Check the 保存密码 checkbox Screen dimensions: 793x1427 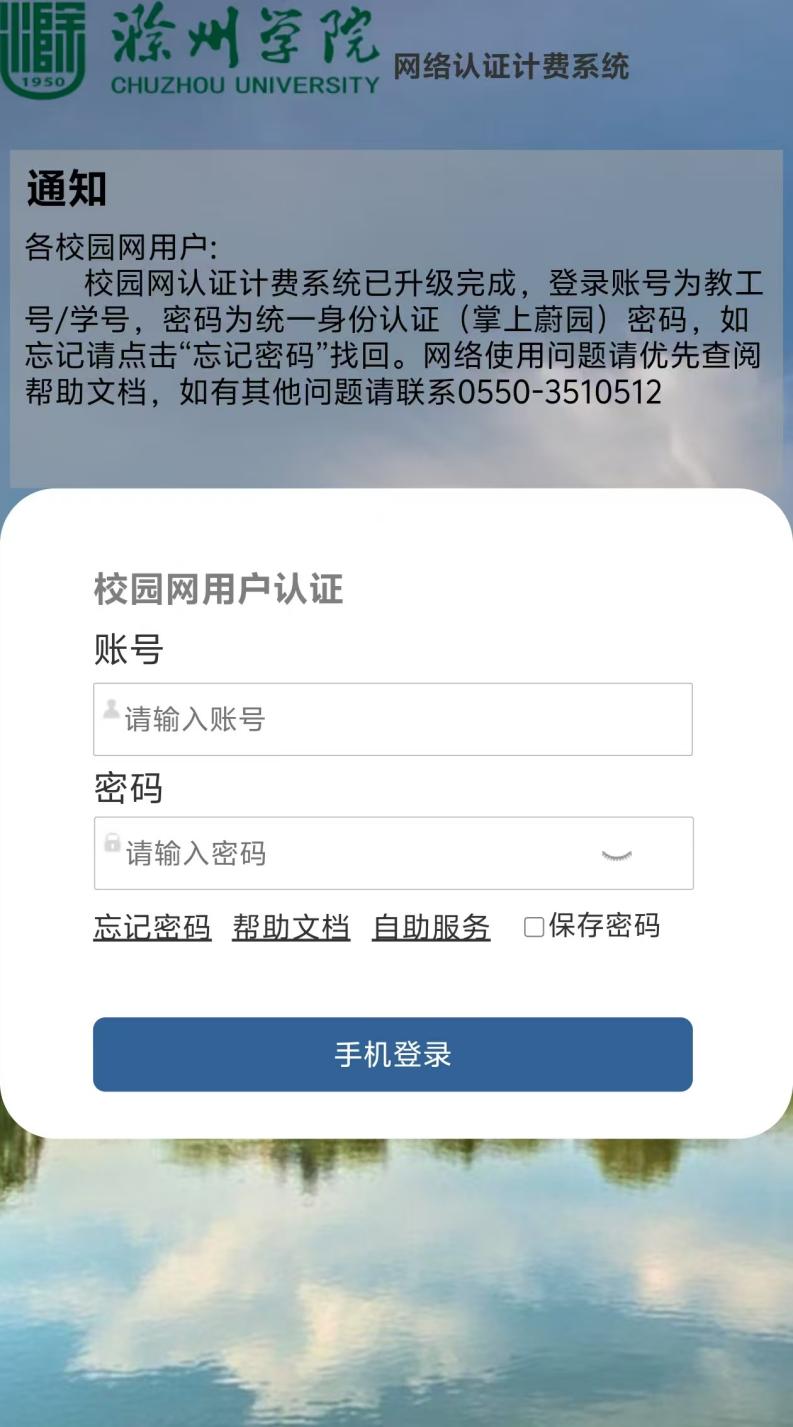(x=534, y=927)
